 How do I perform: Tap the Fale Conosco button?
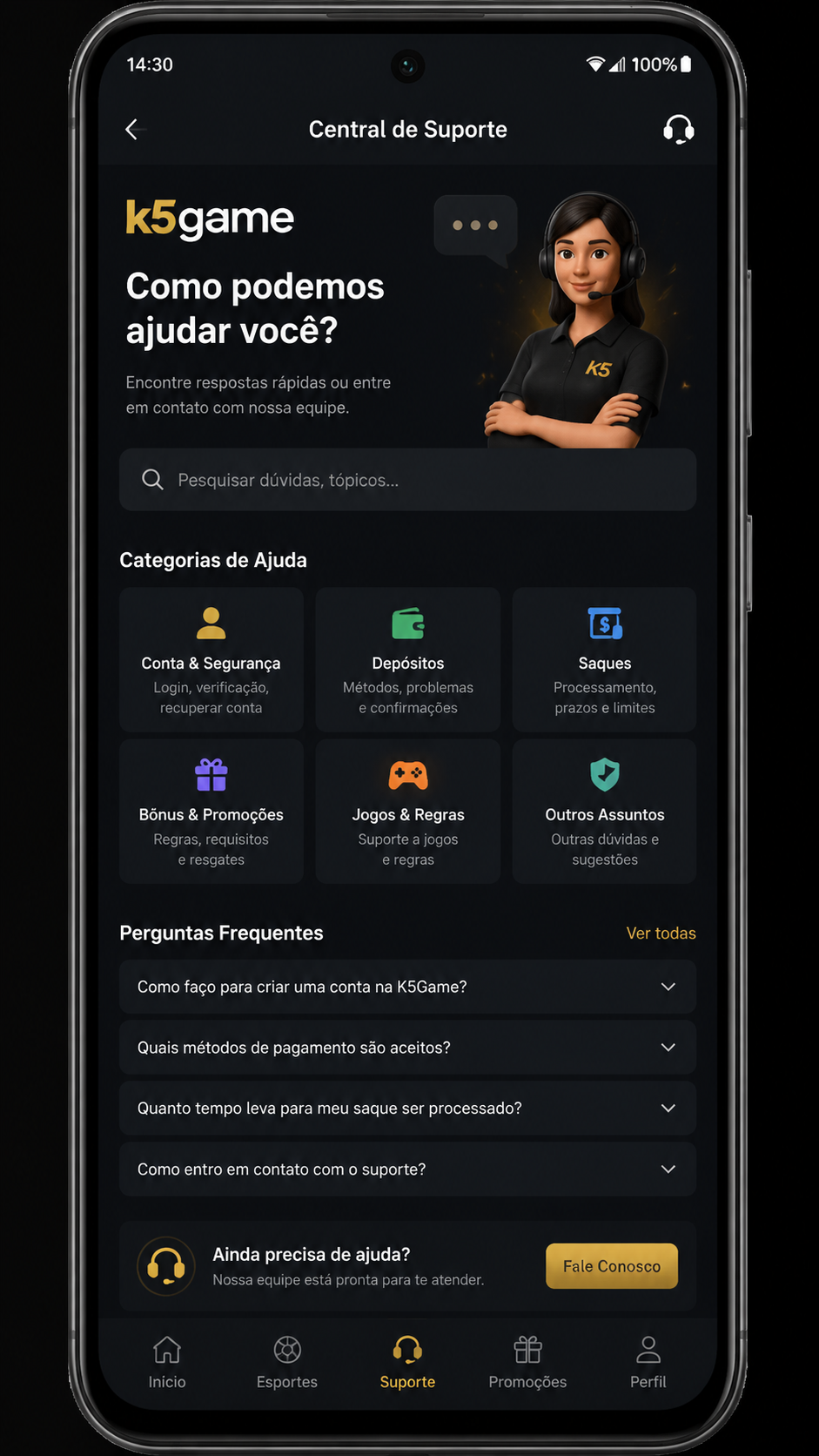612,1266
